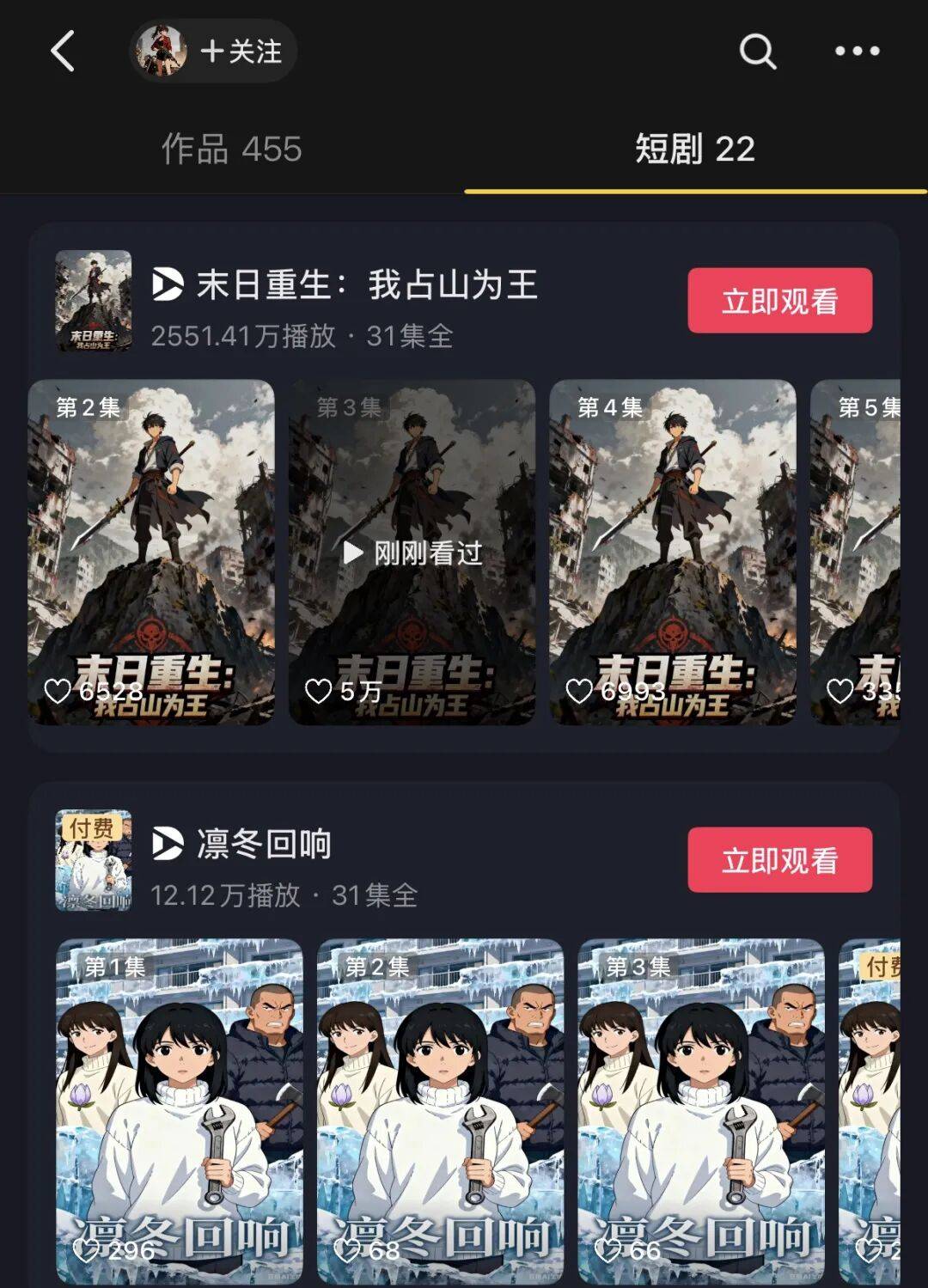Open 凛冬回响 series title row
The image size is (928, 1288).
click(x=263, y=845)
